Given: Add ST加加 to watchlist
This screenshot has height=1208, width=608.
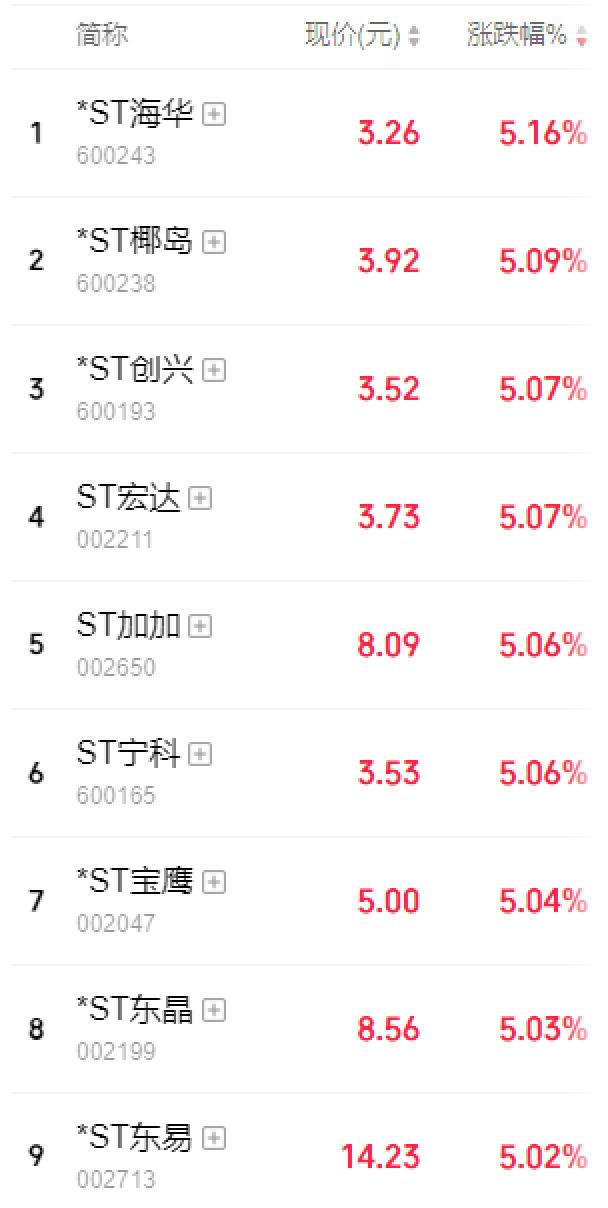Looking at the screenshot, I should point(200,626).
